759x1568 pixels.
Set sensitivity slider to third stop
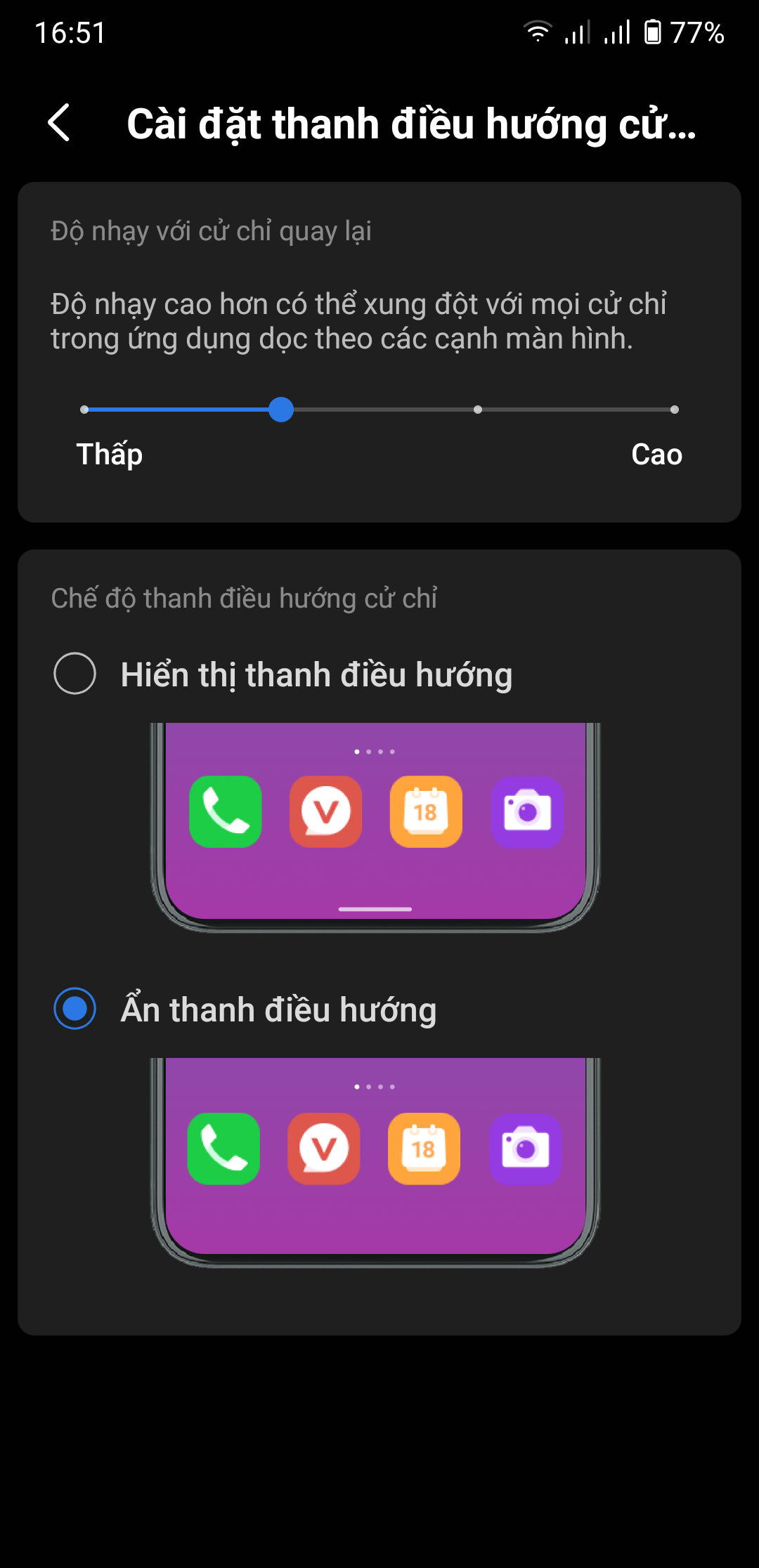[478, 410]
